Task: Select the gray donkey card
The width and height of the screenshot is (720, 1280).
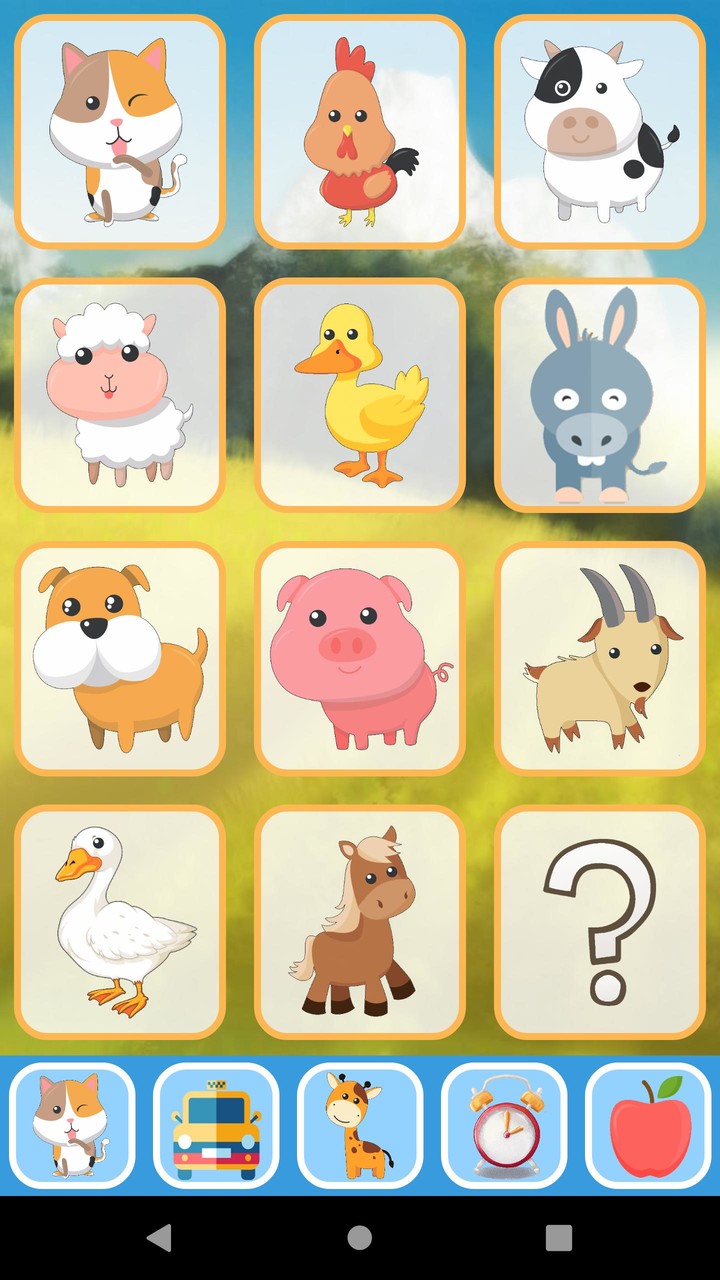Action: [599, 393]
